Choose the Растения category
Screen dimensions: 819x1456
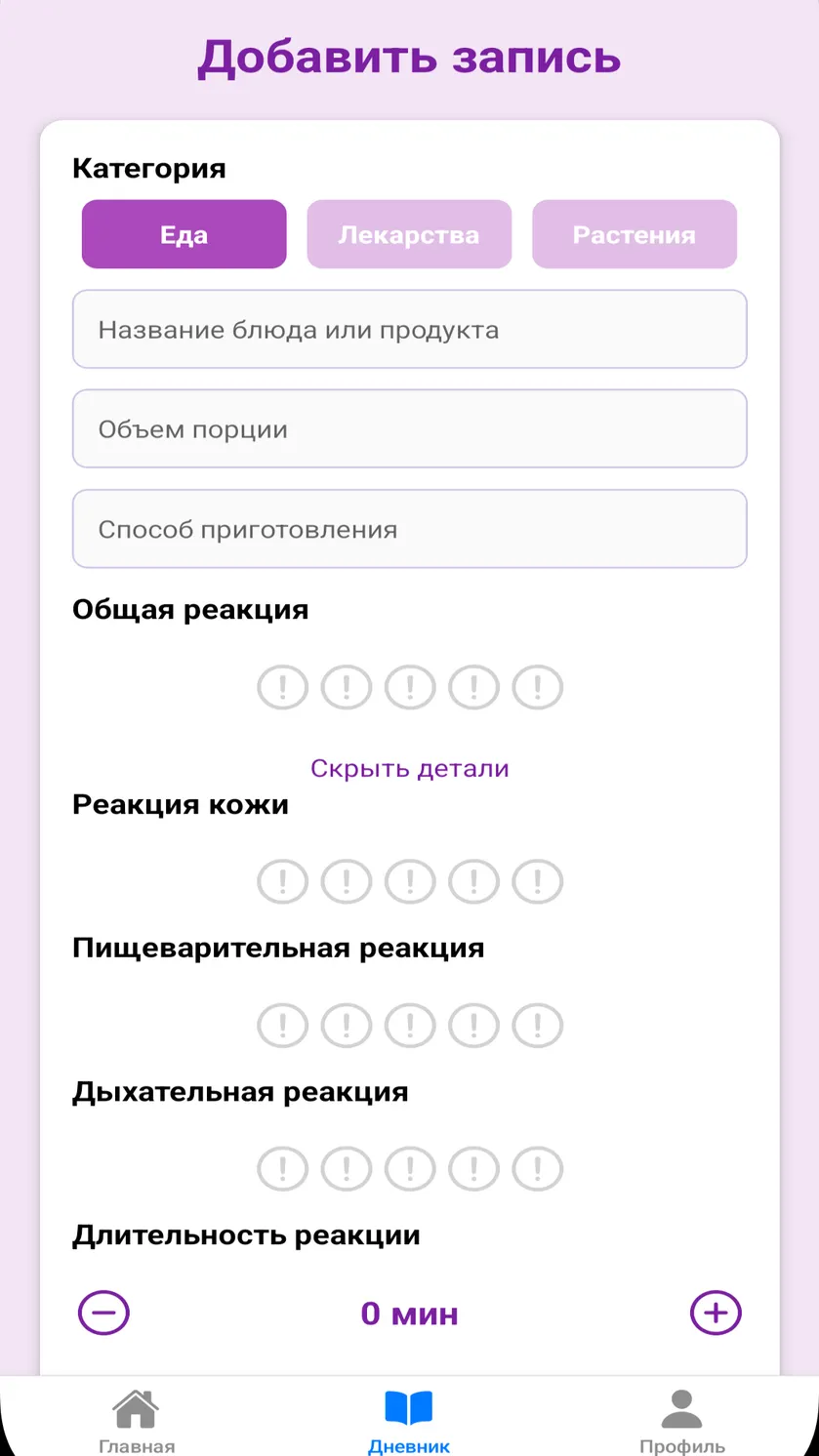pyautogui.click(x=635, y=234)
